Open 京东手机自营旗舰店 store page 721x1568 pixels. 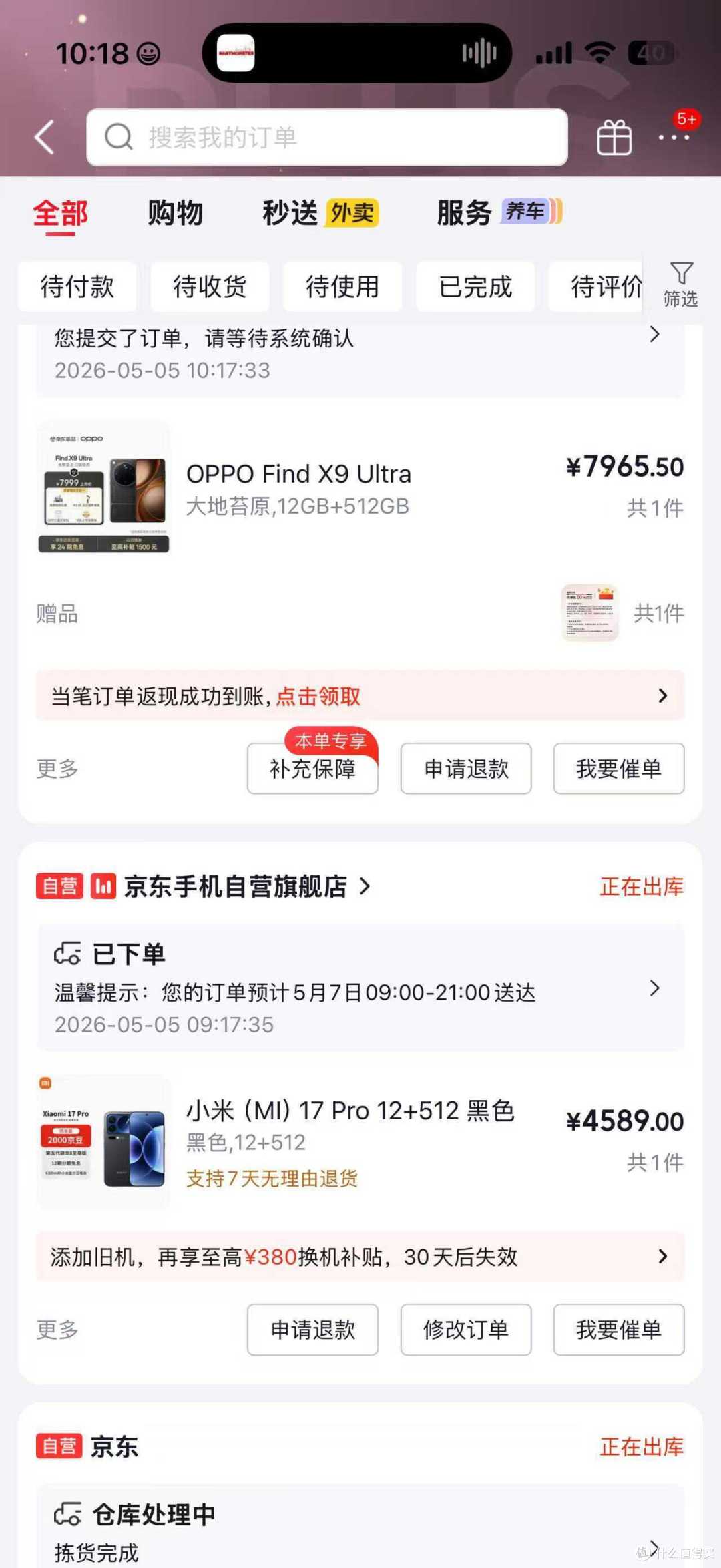point(236,887)
